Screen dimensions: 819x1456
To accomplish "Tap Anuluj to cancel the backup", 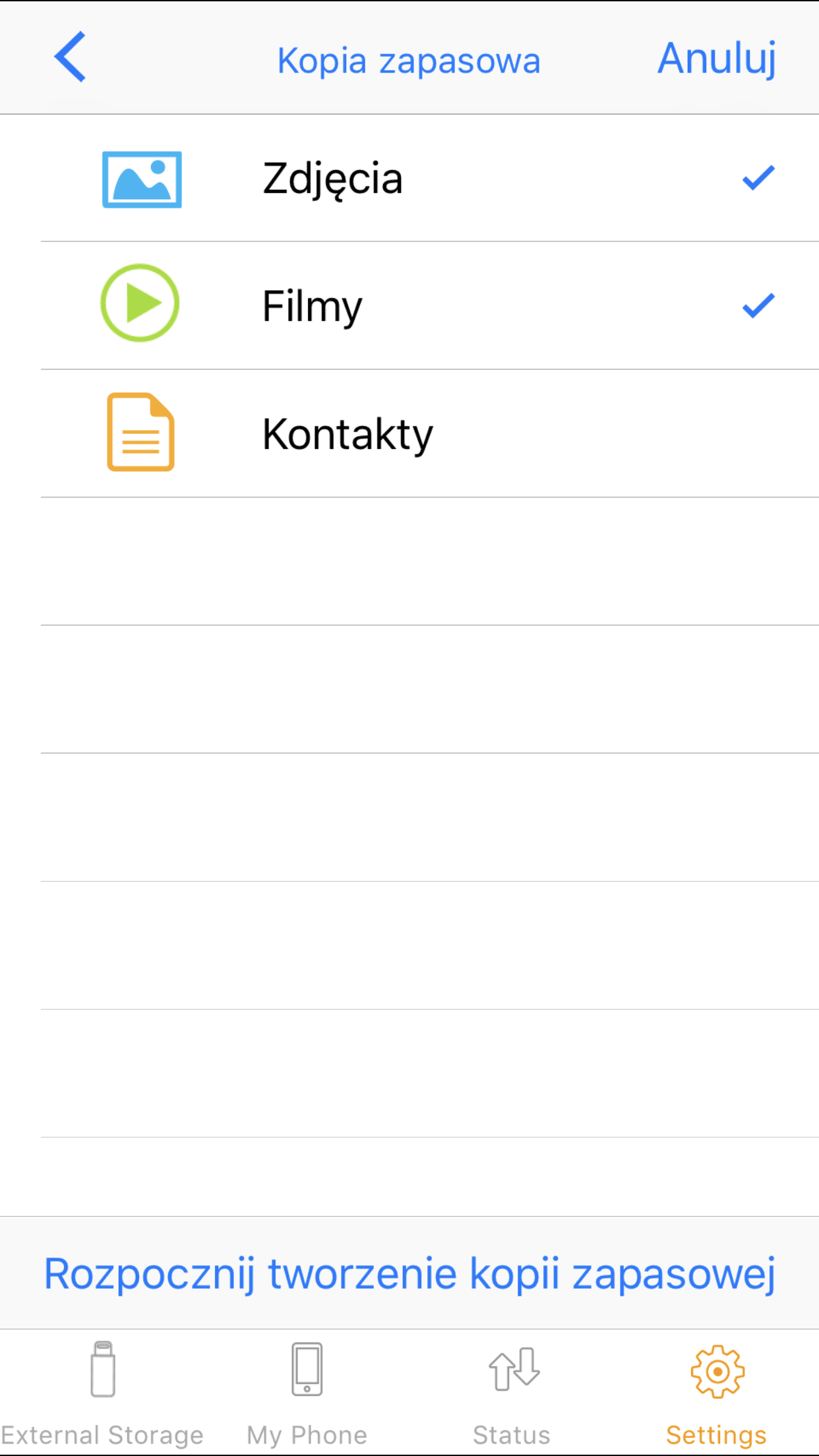I will point(717,59).
